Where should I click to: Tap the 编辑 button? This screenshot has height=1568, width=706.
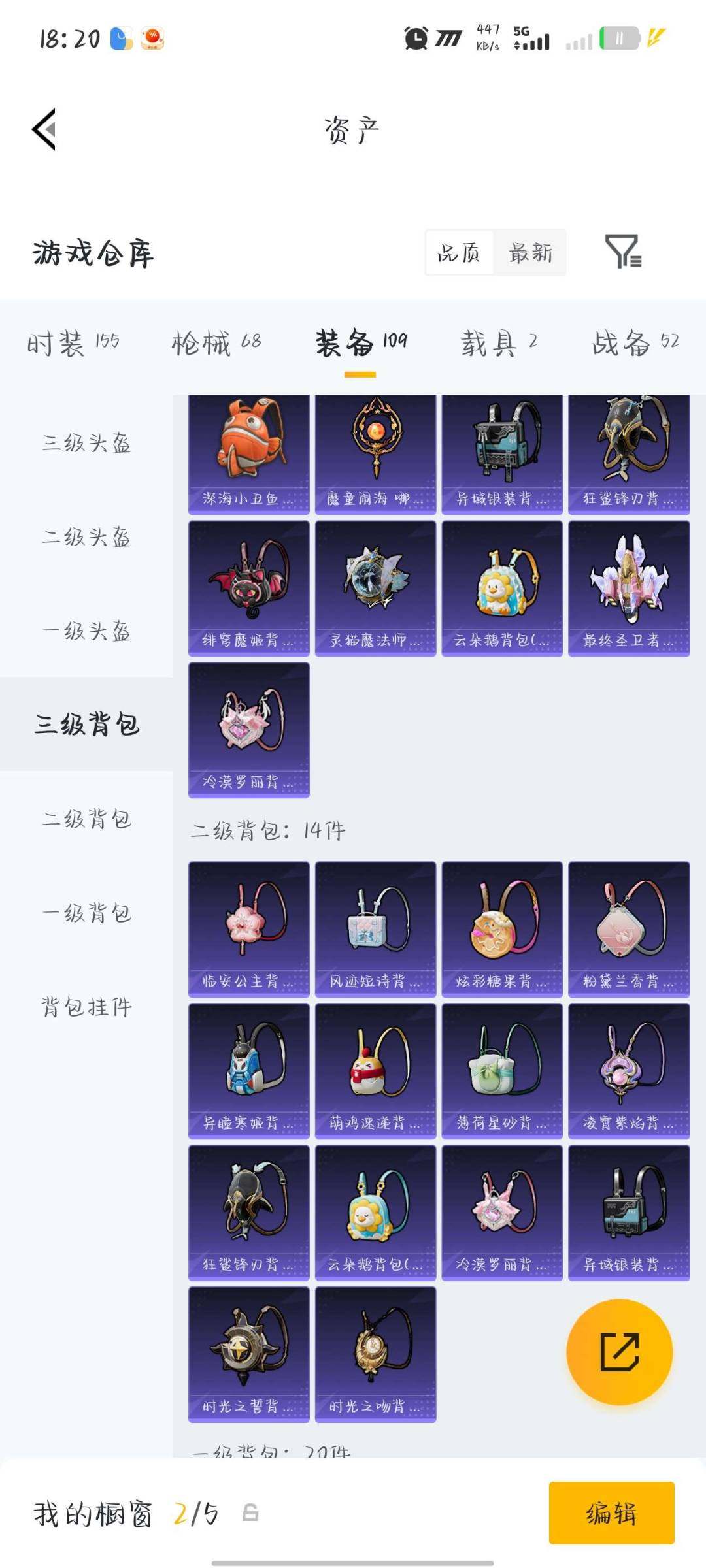pos(612,1513)
